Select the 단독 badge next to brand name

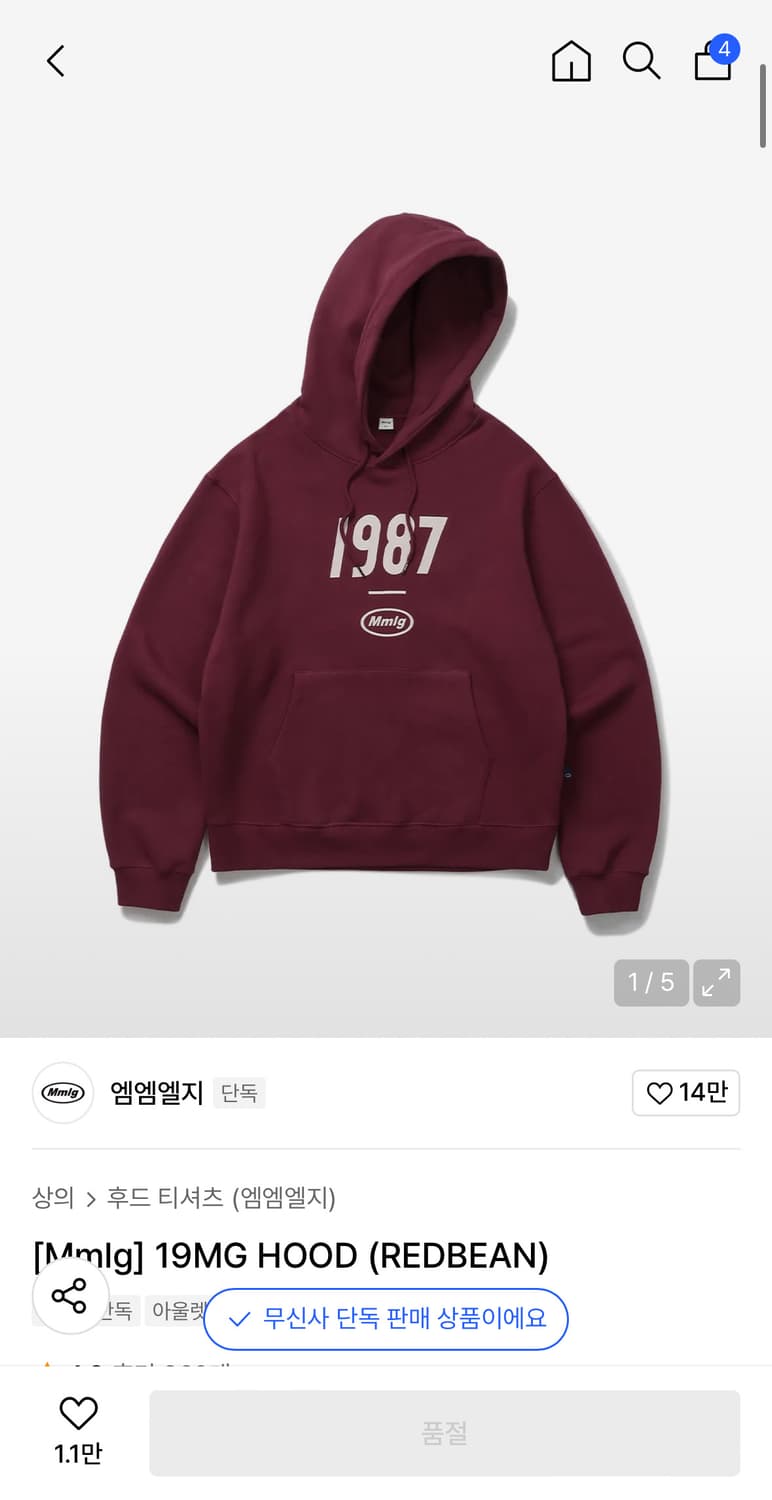point(239,1093)
